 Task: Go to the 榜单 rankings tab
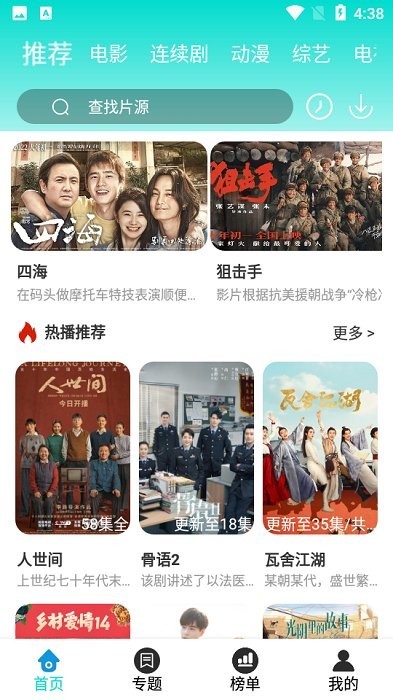coord(245,669)
